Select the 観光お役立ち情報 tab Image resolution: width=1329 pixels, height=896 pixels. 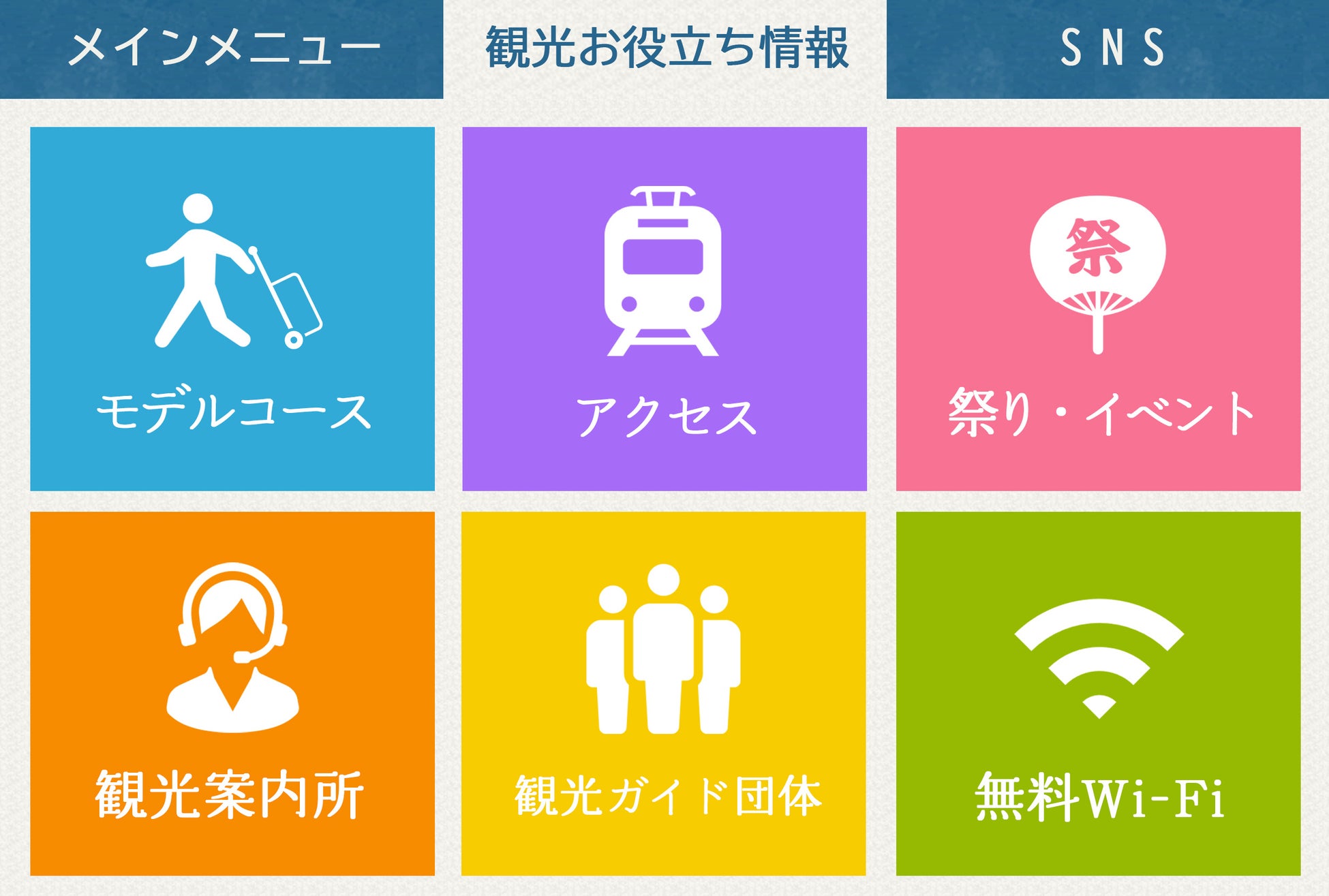(665, 49)
